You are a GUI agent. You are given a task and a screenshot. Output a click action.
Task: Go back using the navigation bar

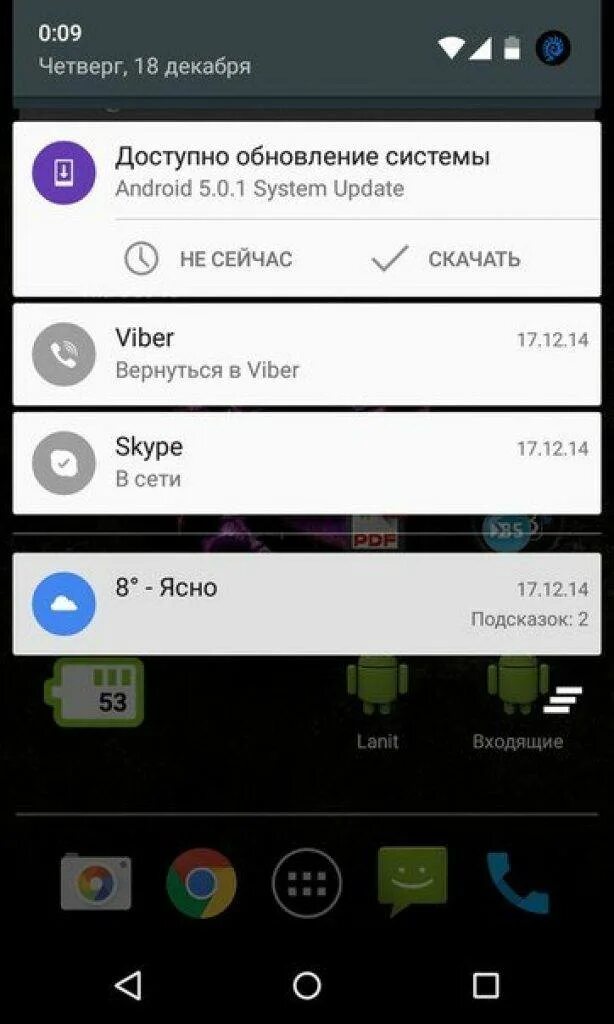click(128, 984)
